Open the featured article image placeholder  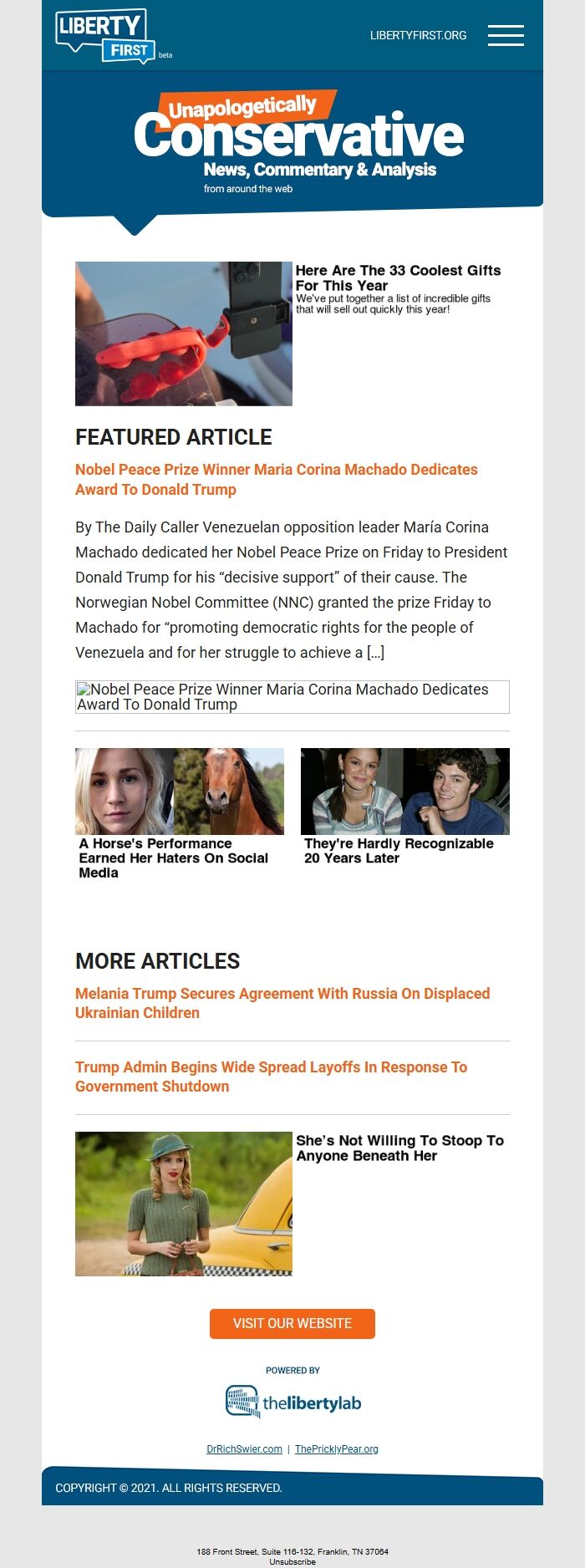[x=292, y=696]
